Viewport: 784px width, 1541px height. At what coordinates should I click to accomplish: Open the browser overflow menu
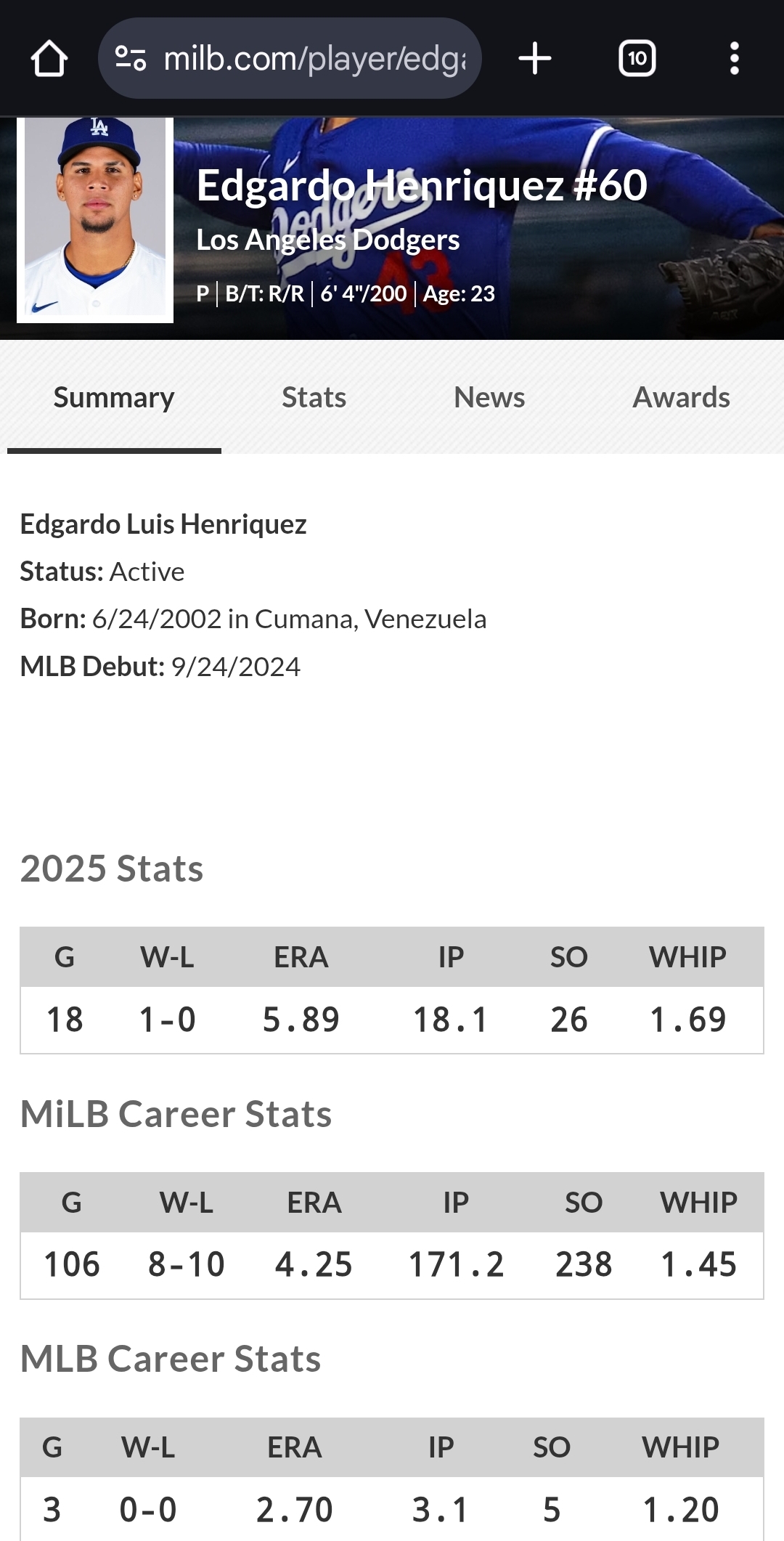pyautogui.click(x=735, y=58)
